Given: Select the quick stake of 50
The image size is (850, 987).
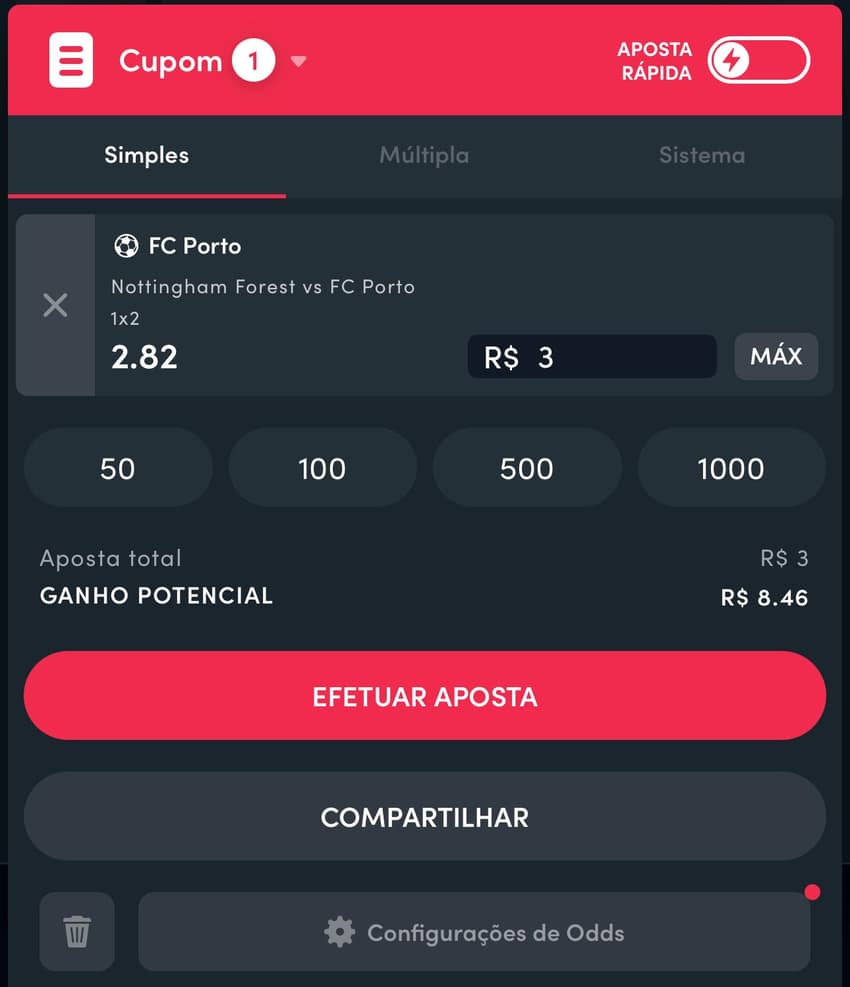Looking at the screenshot, I should (x=118, y=467).
